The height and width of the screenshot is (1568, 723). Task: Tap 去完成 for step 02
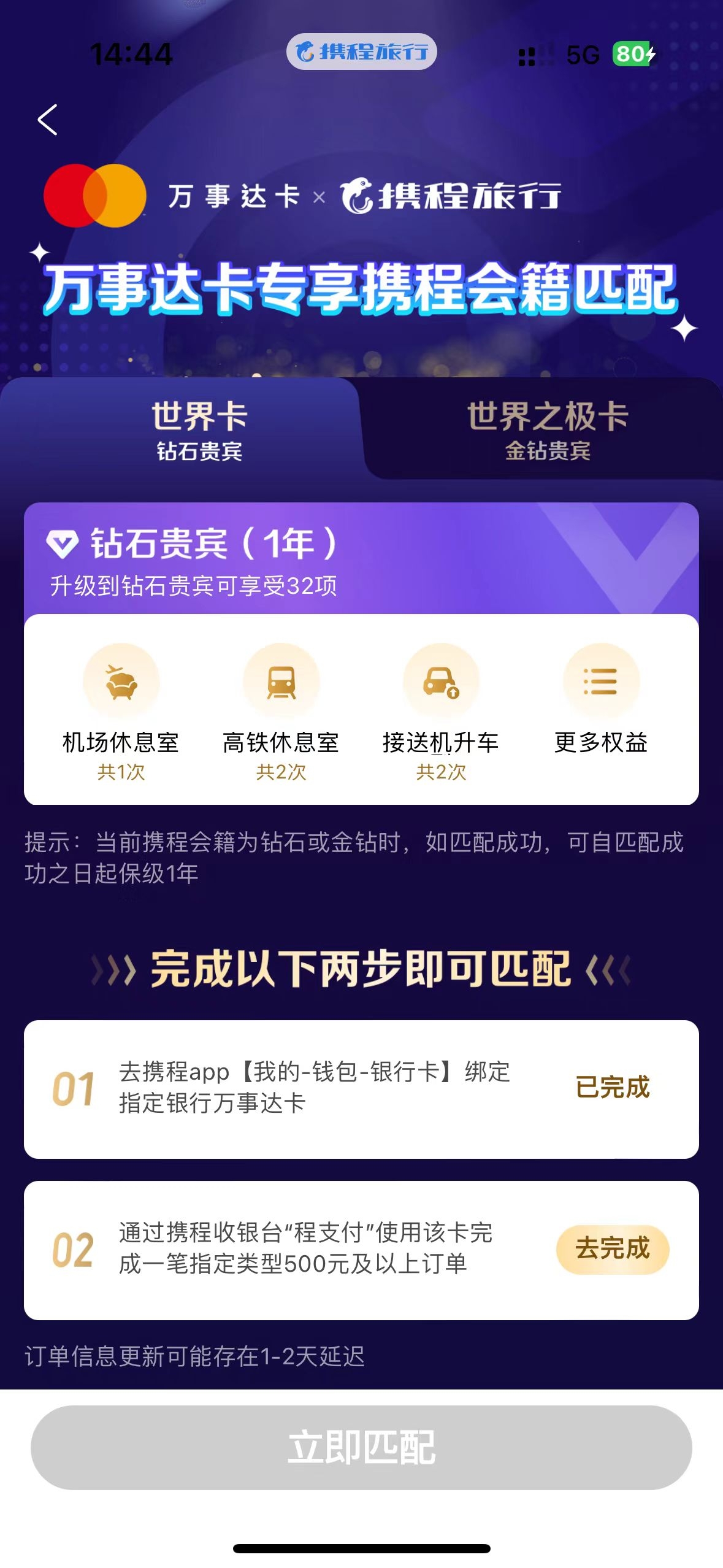click(x=612, y=1249)
